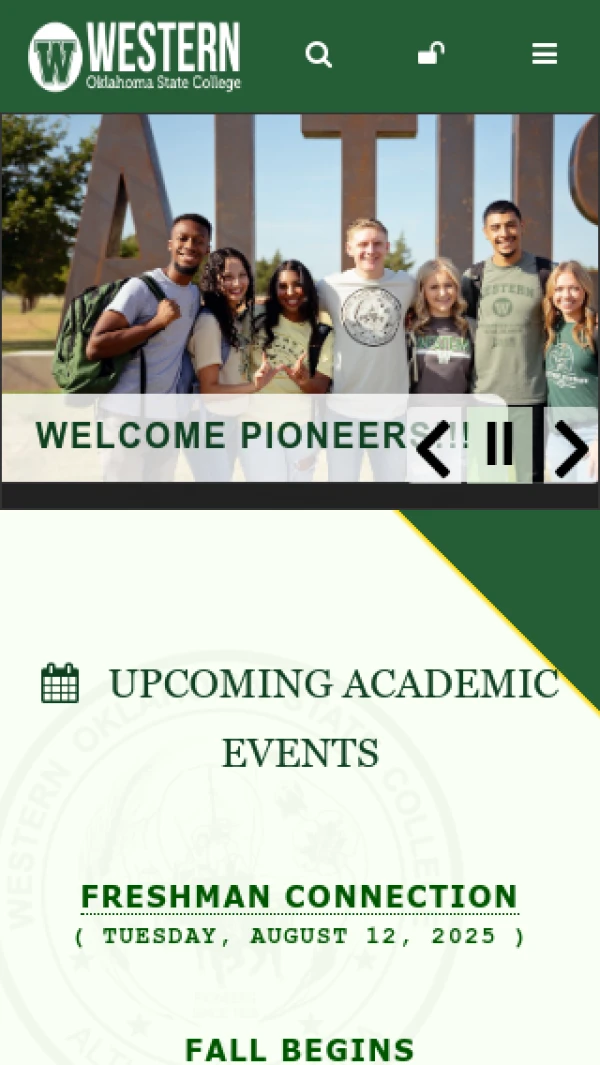
Task: Open the Fall Begins event link
Action: coord(300,1050)
